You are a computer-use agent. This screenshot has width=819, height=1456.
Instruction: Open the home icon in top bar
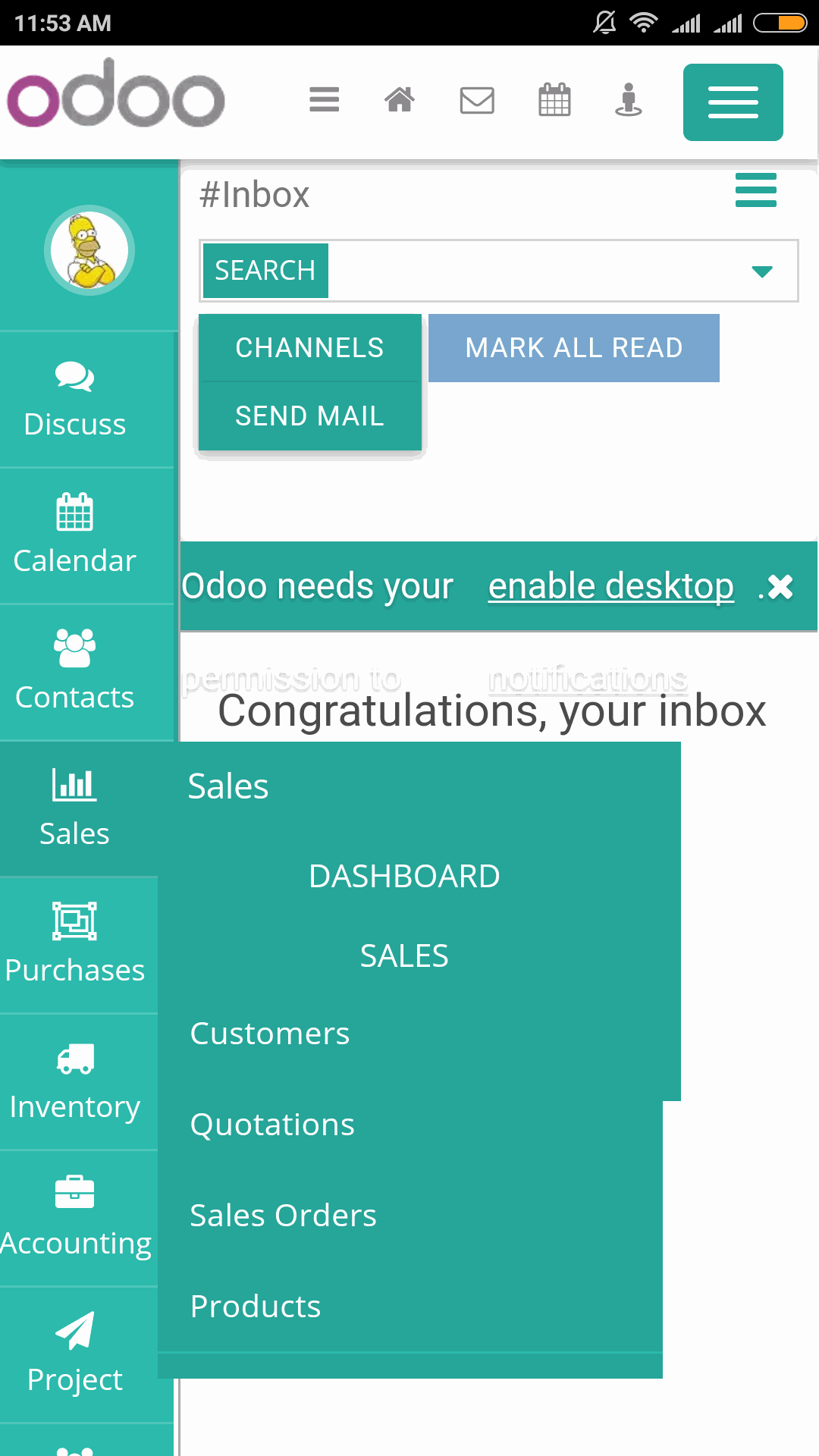coord(400,99)
